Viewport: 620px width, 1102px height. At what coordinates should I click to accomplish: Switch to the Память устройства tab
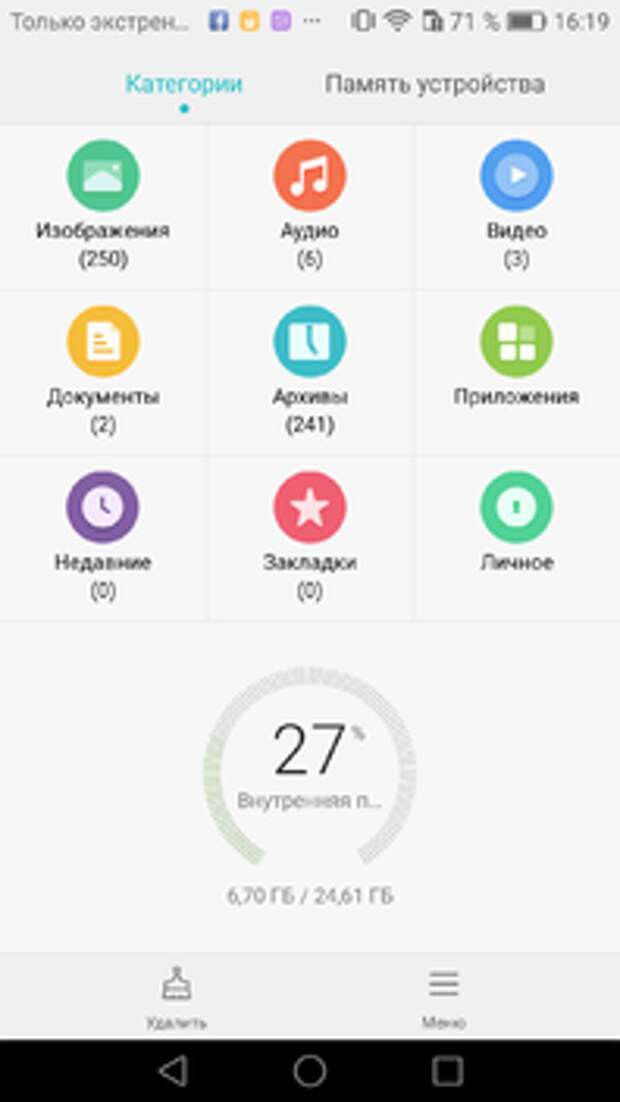(x=434, y=85)
